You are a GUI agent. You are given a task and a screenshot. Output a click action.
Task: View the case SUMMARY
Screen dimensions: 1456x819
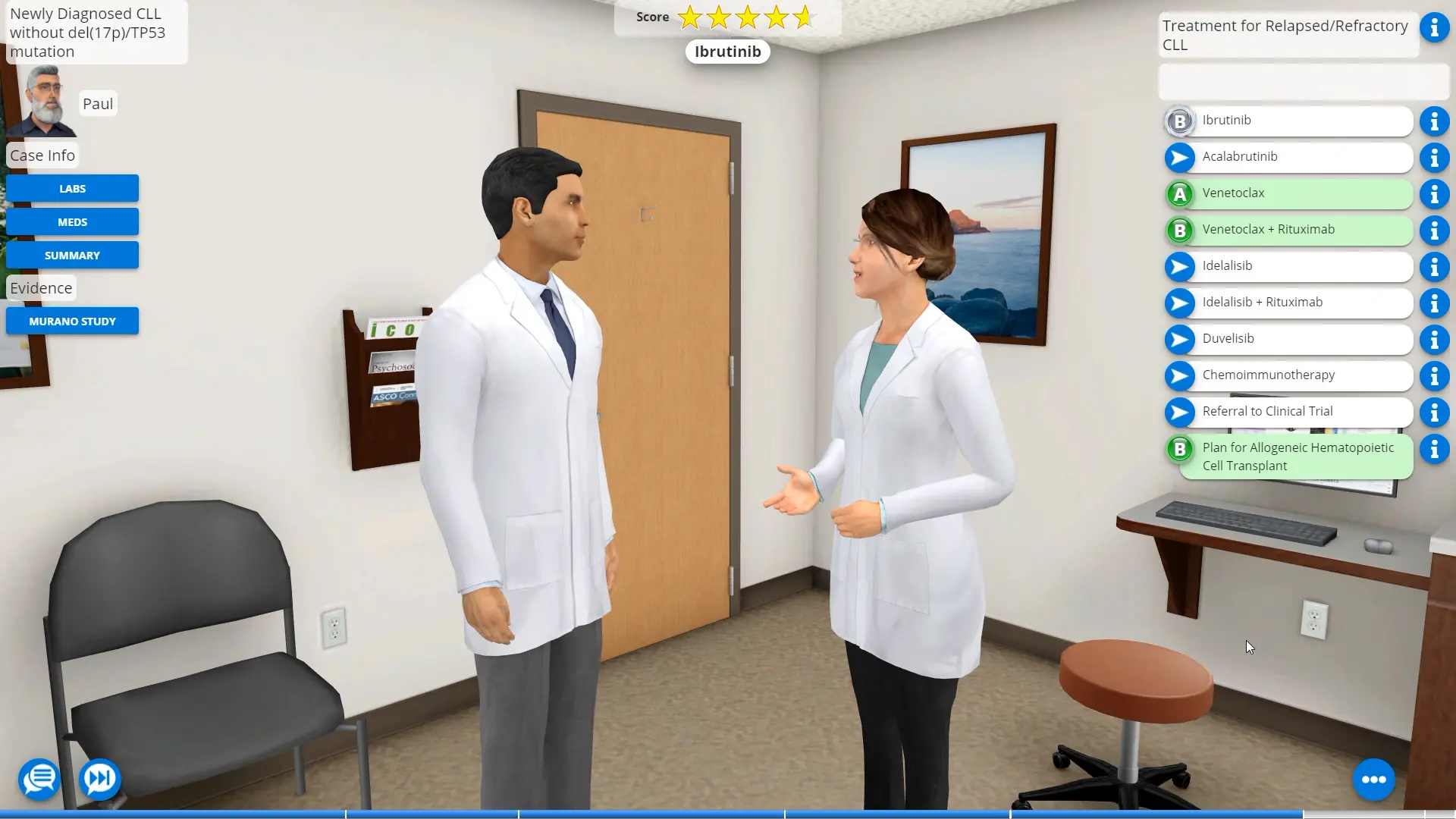(x=72, y=256)
